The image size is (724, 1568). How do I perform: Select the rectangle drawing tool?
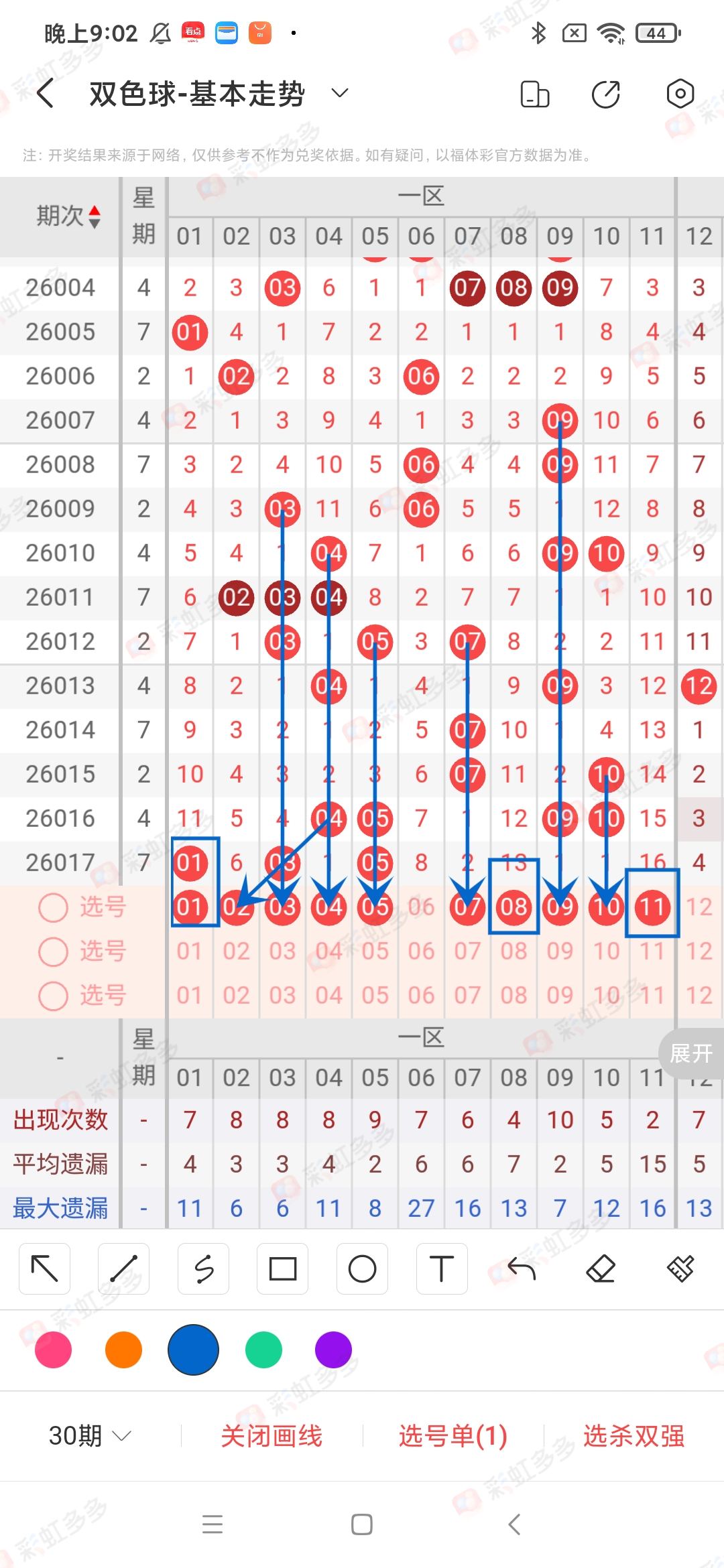(x=282, y=1268)
